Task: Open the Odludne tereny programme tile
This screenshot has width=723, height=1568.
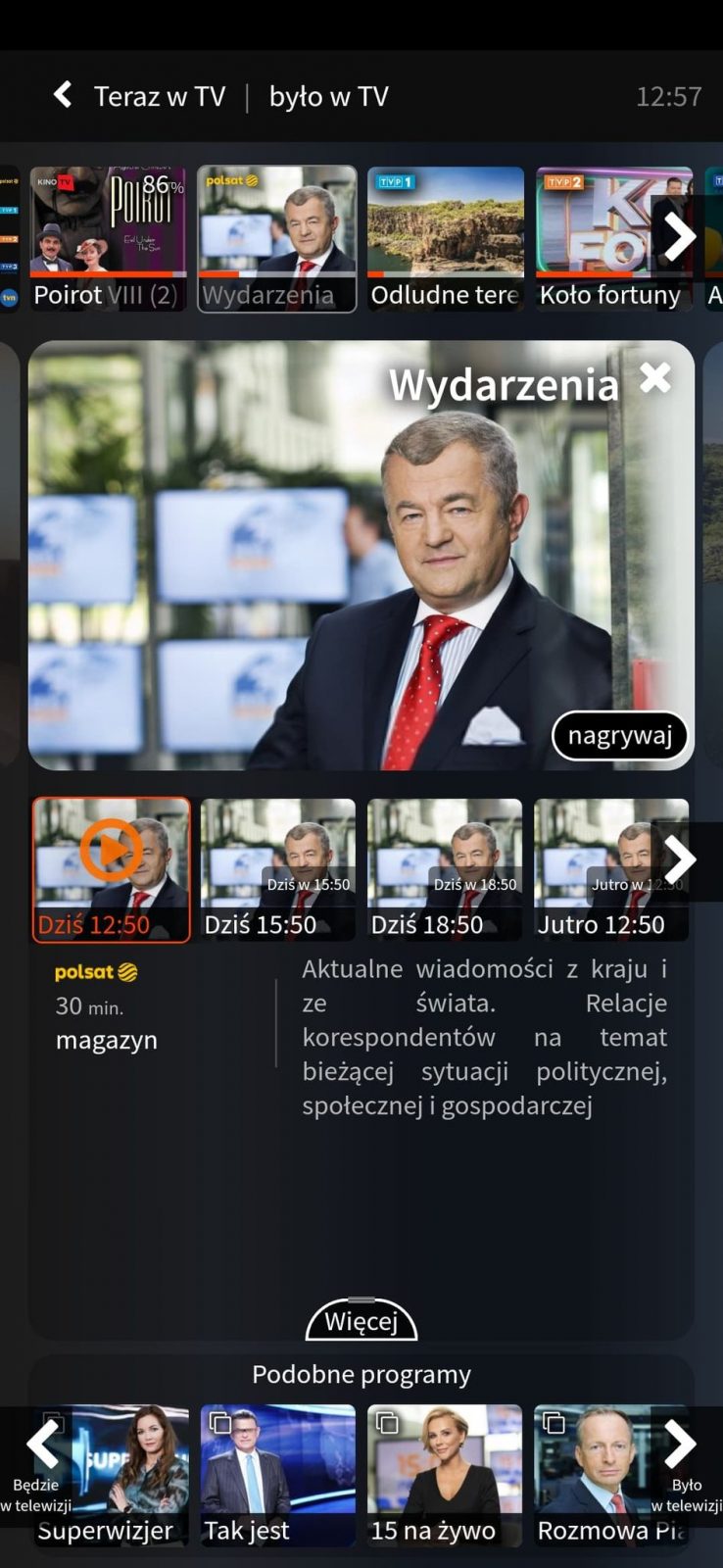Action: point(445,238)
